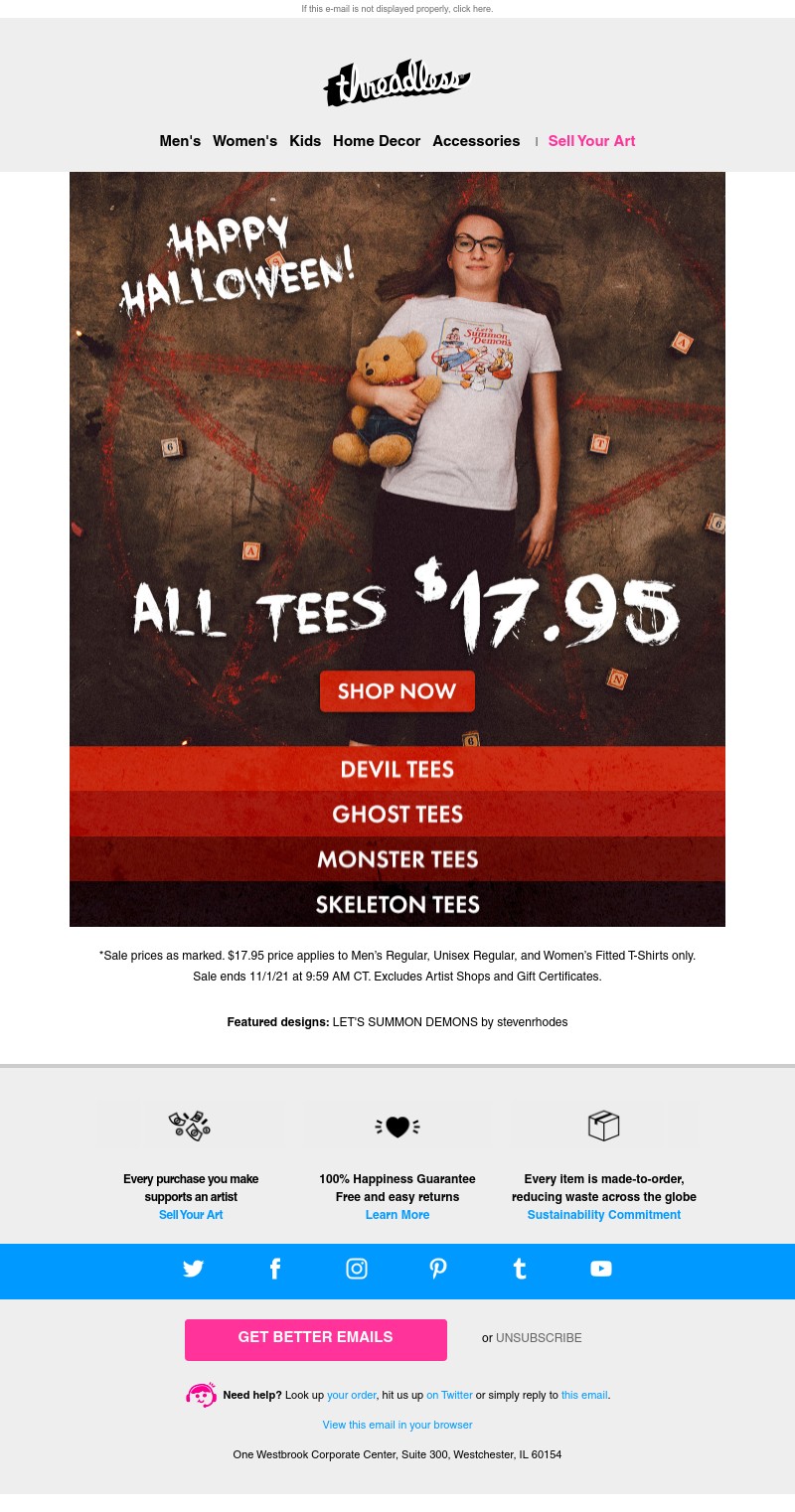Screen dimensions: 795x1512
Task: Tap the Shop Now button
Action: coord(397,691)
